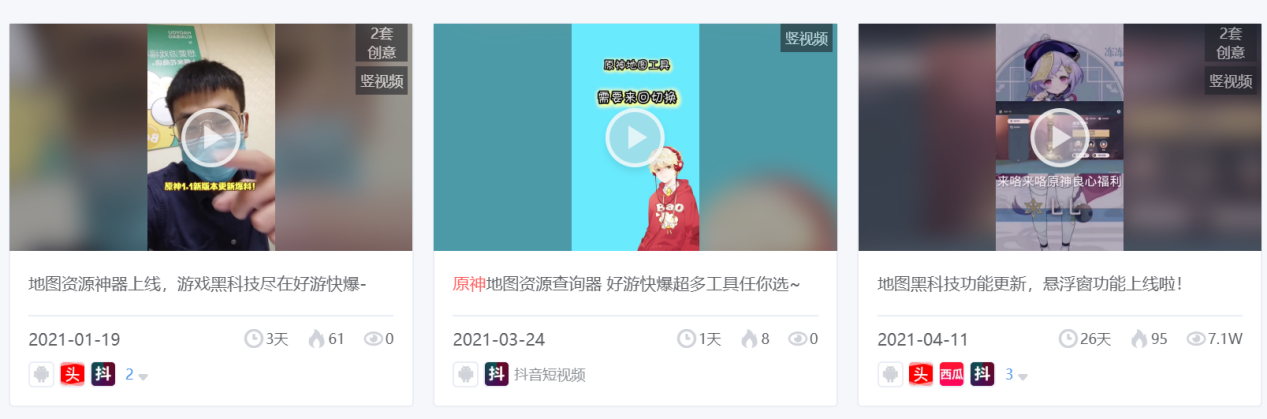This screenshot has height=419, width=1267.
Task: Expand the platform list showing 3
Action: [x=1016, y=375]
